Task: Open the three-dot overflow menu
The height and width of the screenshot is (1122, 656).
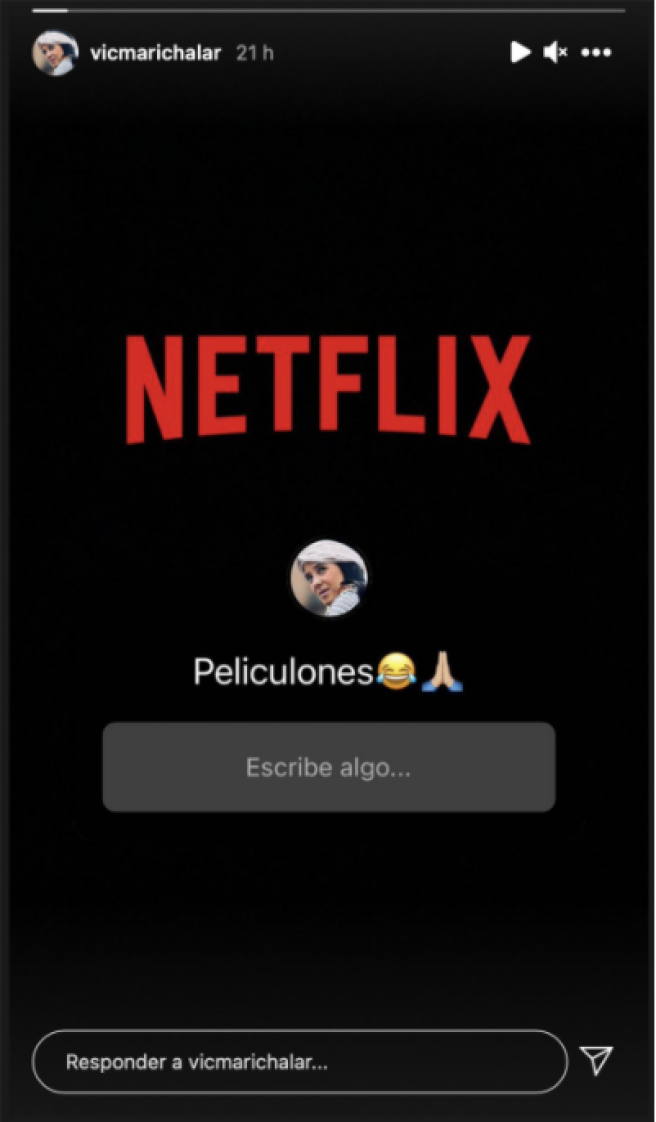Action: pos(596,52)
